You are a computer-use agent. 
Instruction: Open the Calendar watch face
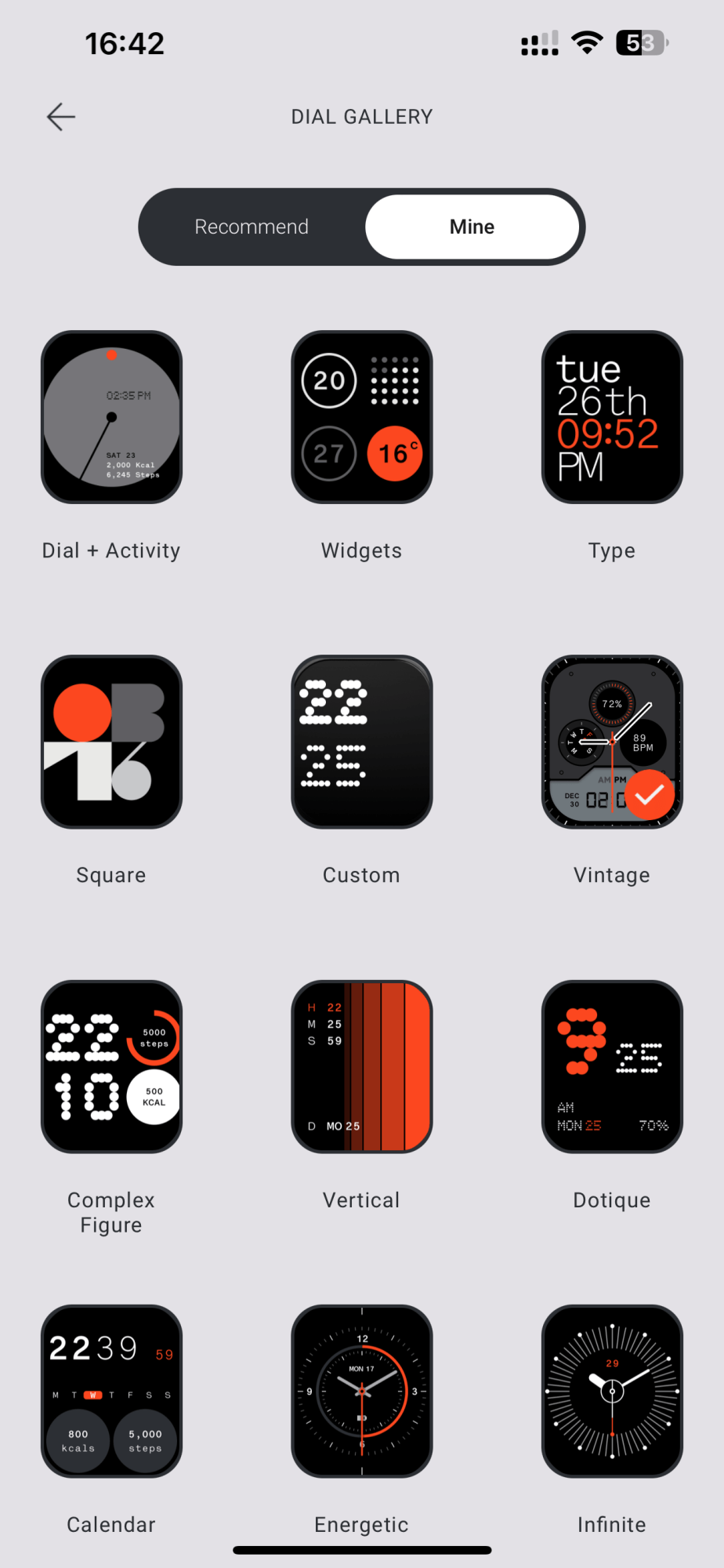click(111, 1391)
